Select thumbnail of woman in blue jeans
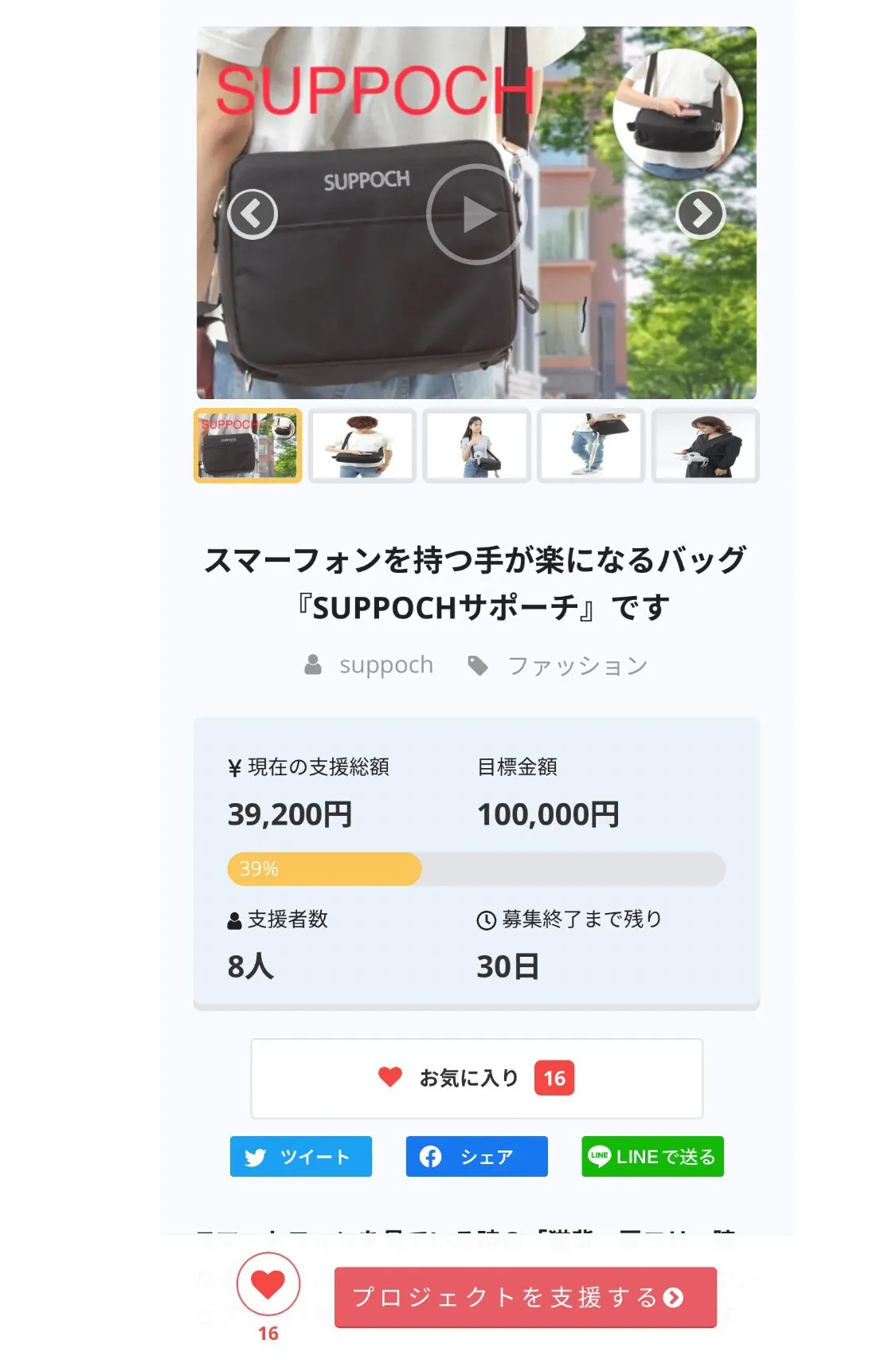This screenshot has height=1360, width=896. [x=476, y=446]
